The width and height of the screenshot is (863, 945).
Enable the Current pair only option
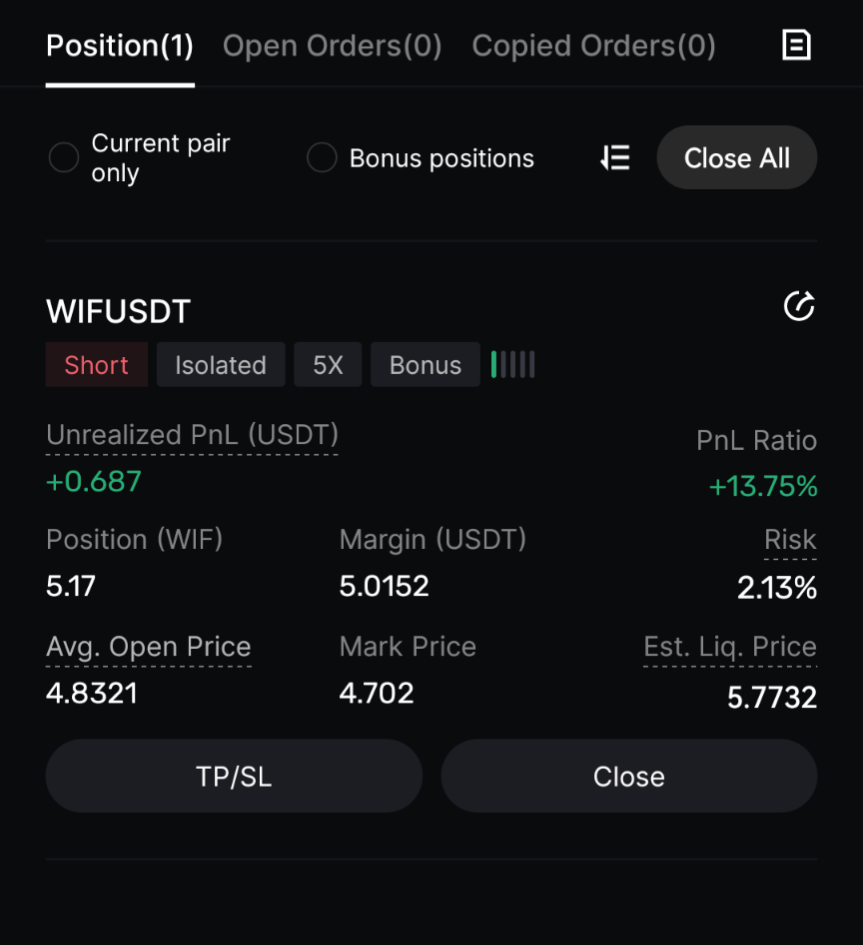coord(64,158)
